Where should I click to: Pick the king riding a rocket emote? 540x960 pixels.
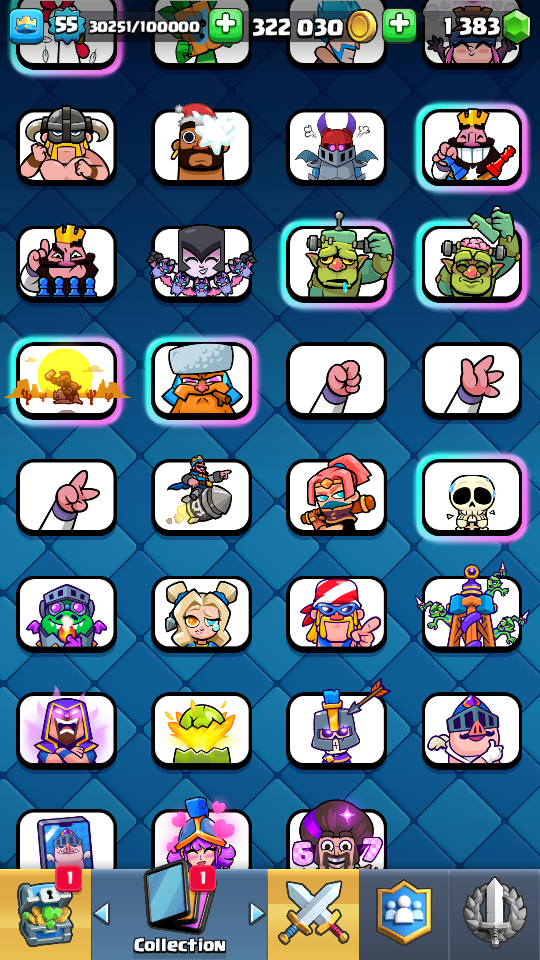(x=201, y=497)
